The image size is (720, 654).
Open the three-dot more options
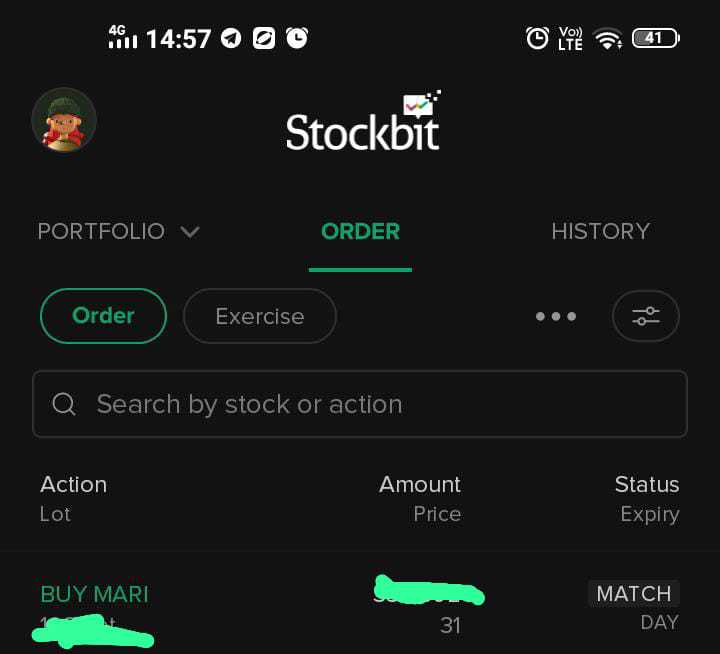click(x=556, y=317)
